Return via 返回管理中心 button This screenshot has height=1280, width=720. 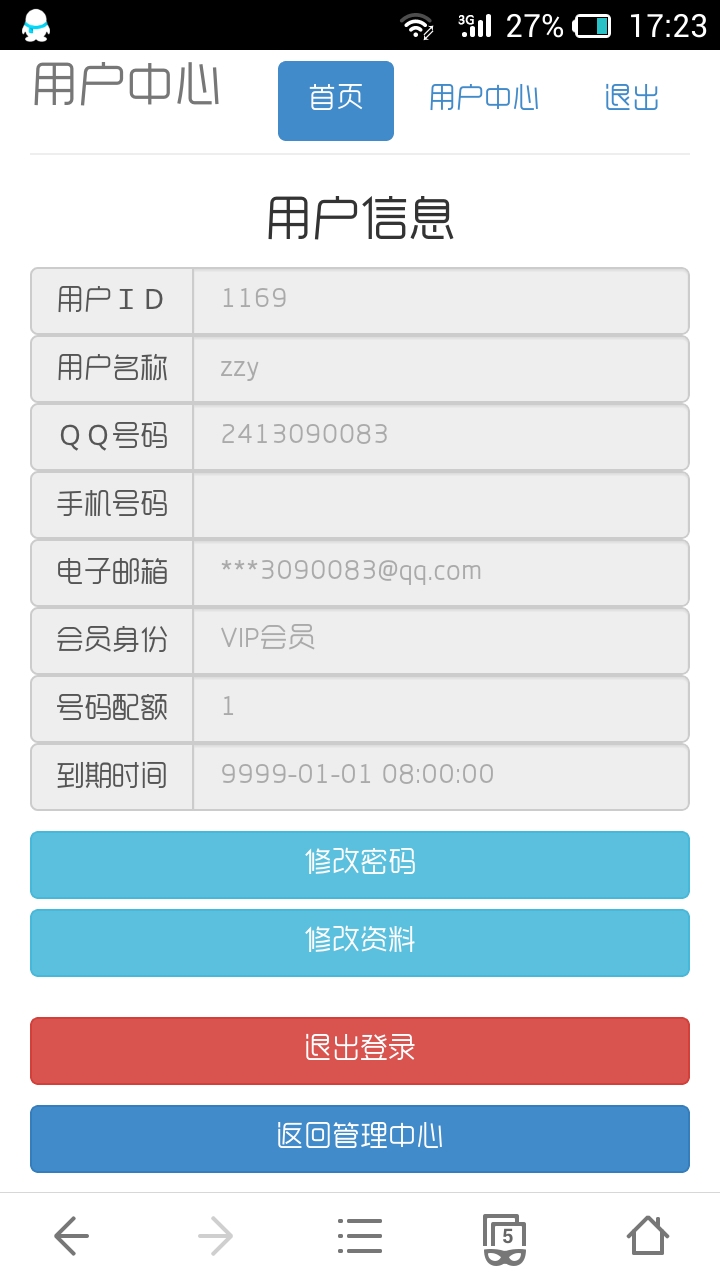coord(360,1138)
